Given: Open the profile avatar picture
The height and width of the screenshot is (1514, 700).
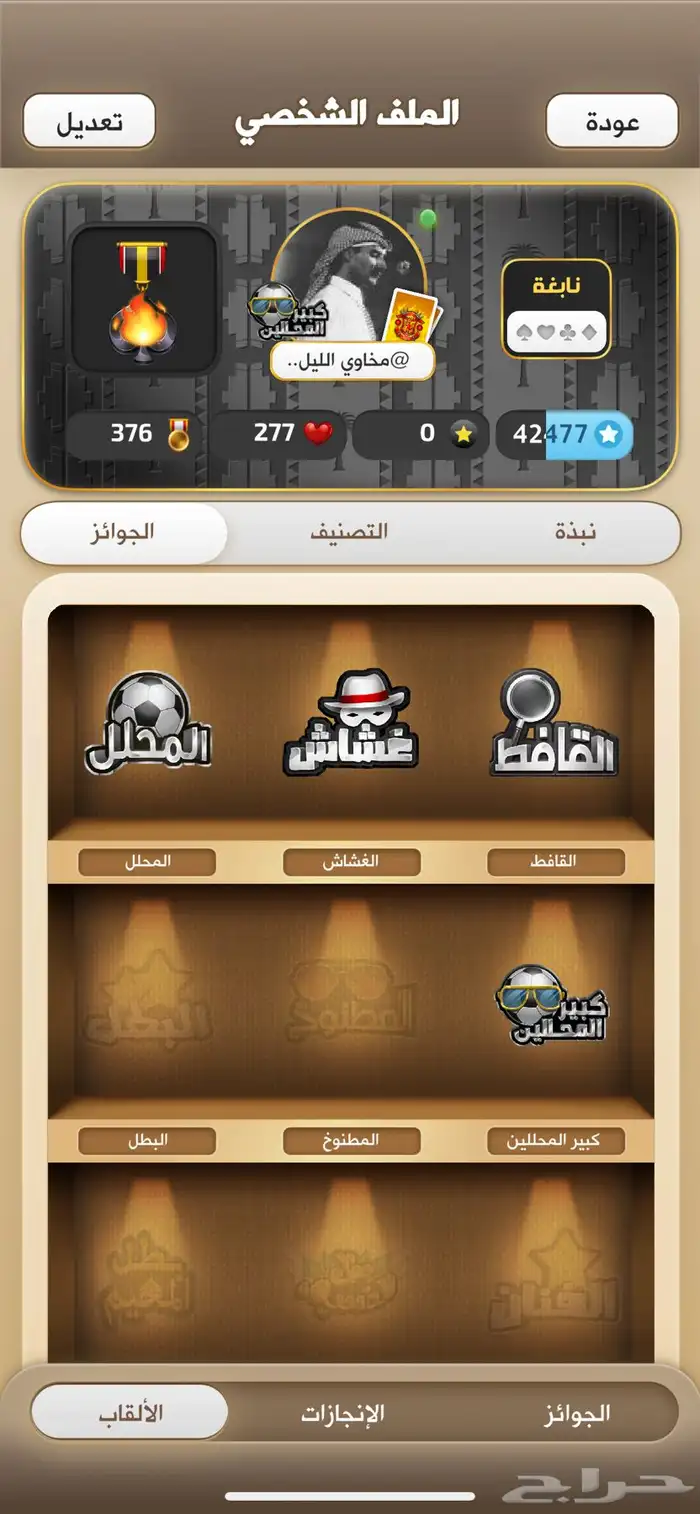Looking at the screenshot, I should (x=348, y=275).
